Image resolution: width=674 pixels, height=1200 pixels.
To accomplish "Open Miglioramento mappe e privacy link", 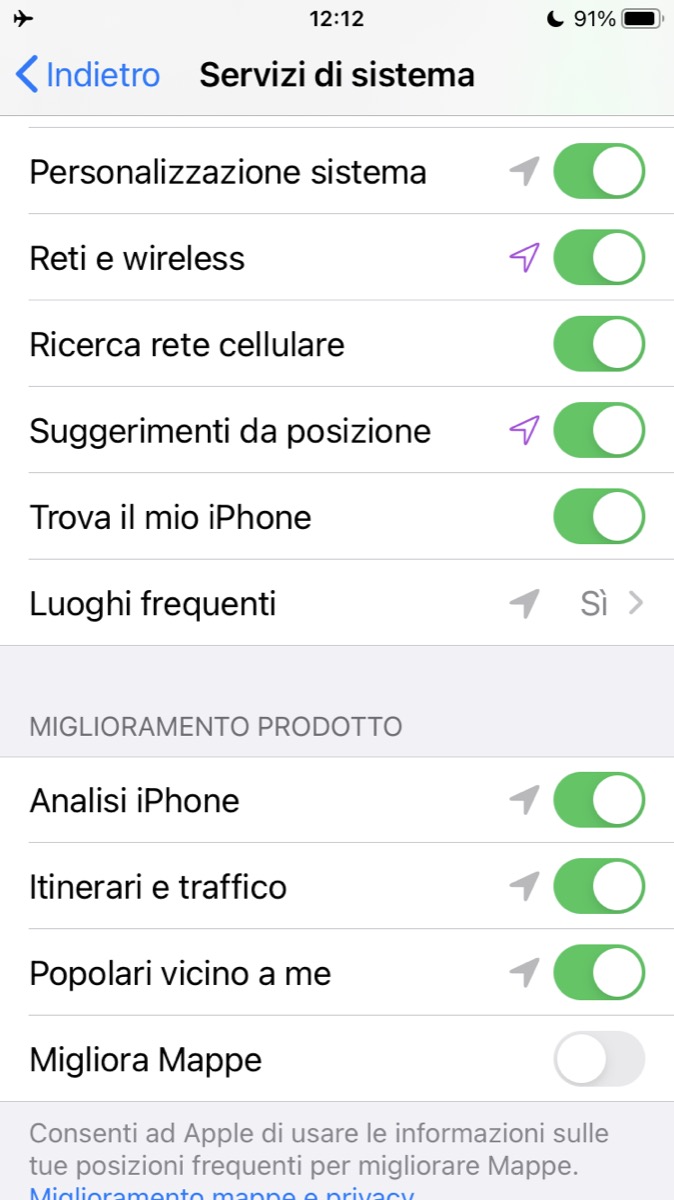I will pyautogui.click(x=221, y=1194).
